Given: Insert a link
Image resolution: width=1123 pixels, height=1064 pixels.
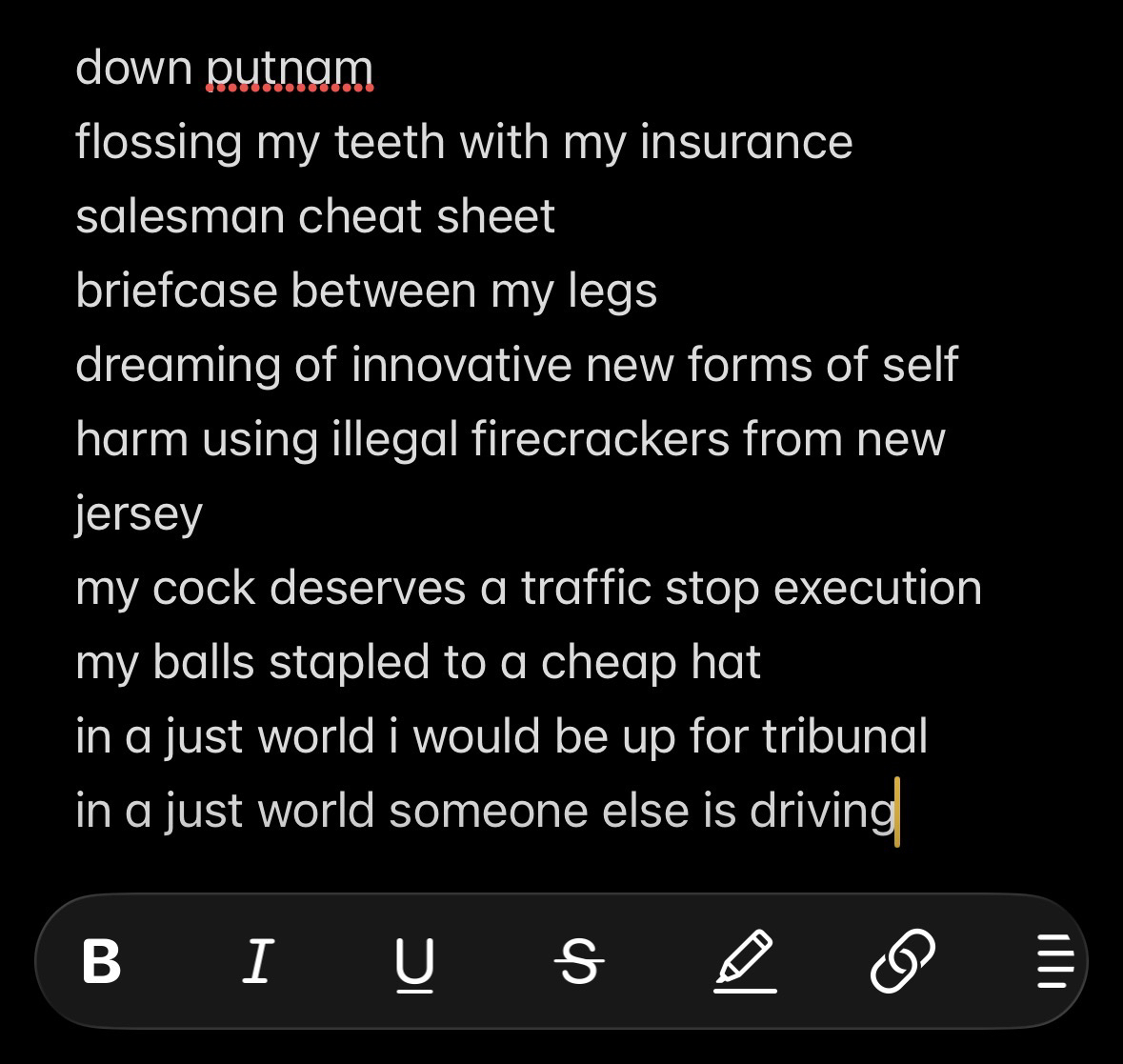Looking at the screenshot, I should coord(902,961).
